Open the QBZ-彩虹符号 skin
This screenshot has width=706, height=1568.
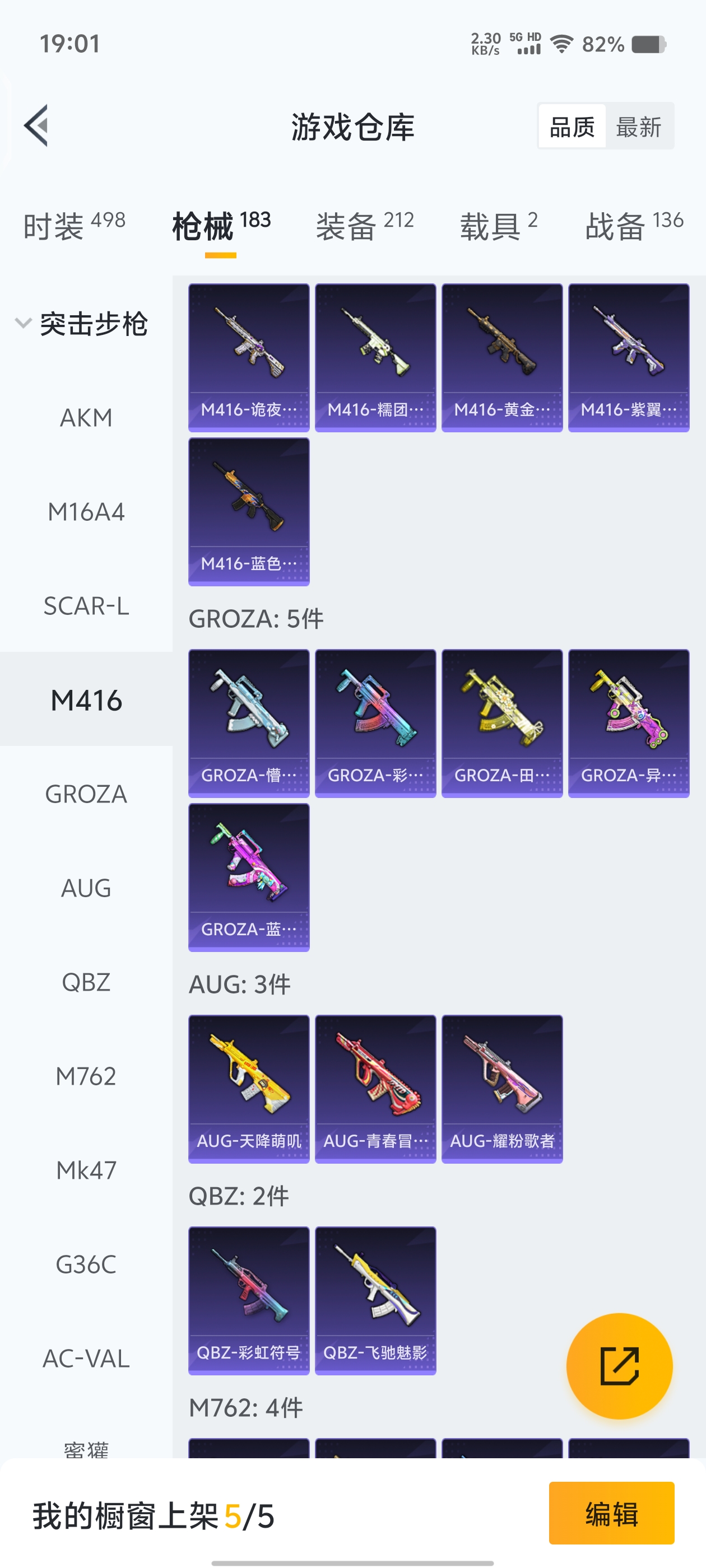coord(249,1301)
